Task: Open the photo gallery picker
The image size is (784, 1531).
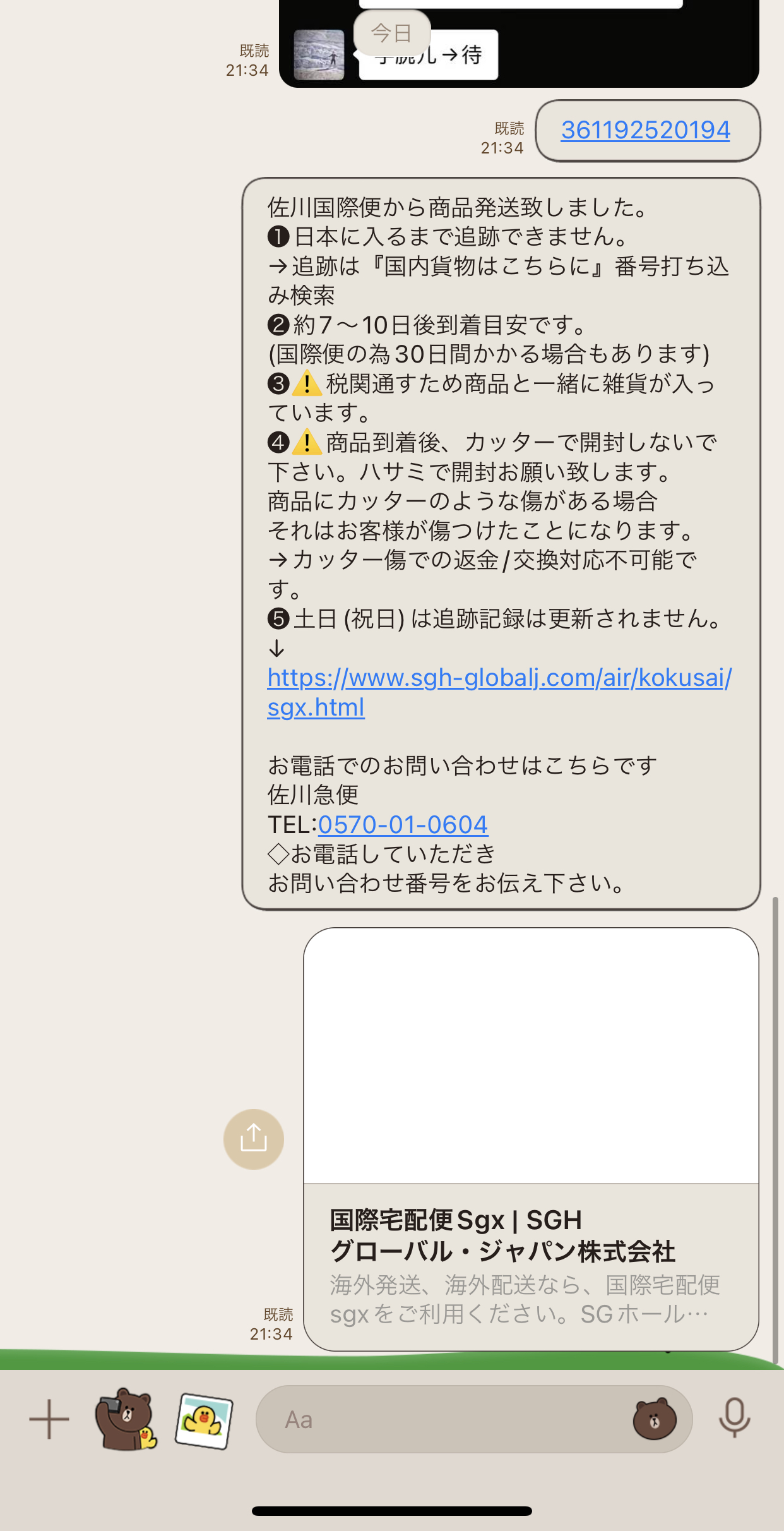Action: click(x=204, y=1420)
